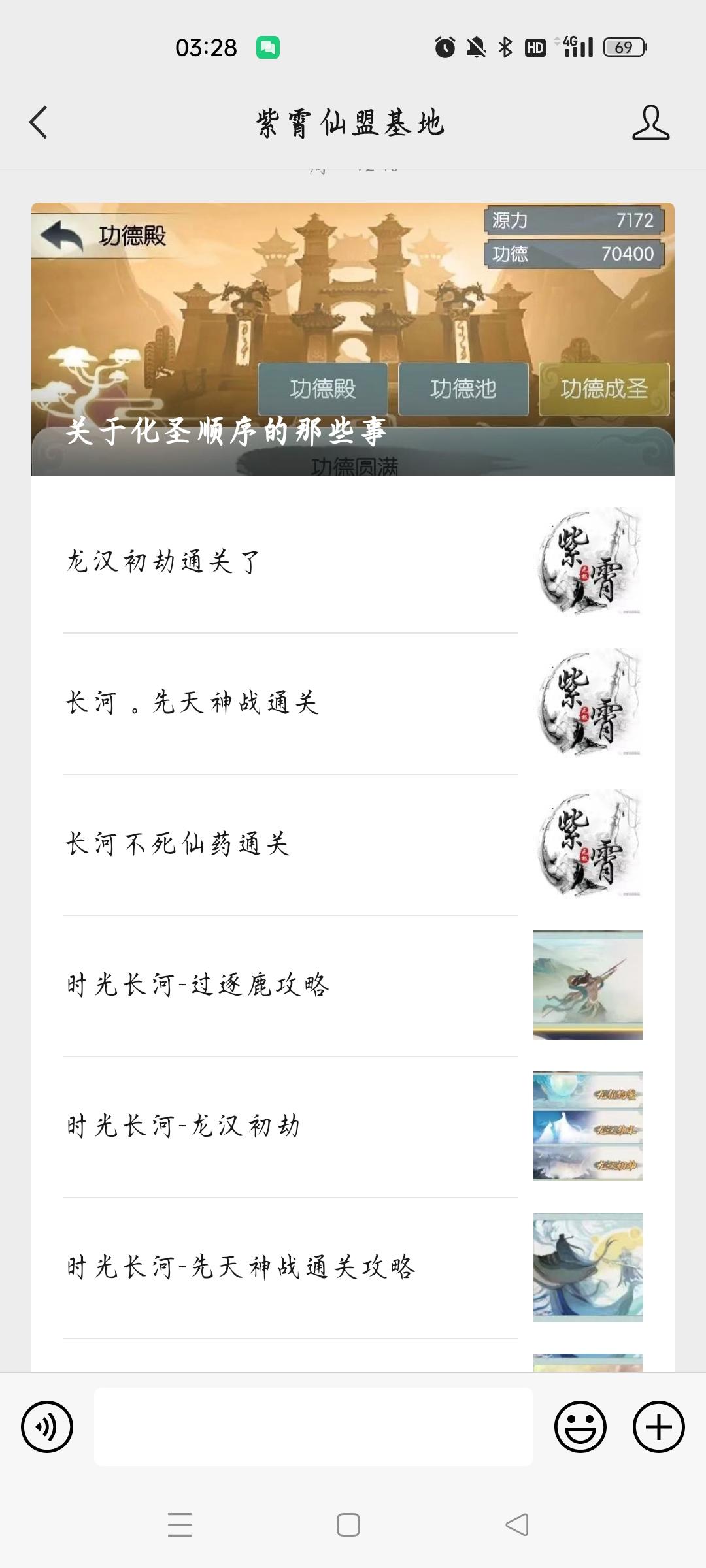Select the 功德成圣 button in the banner

pos(603,389)
